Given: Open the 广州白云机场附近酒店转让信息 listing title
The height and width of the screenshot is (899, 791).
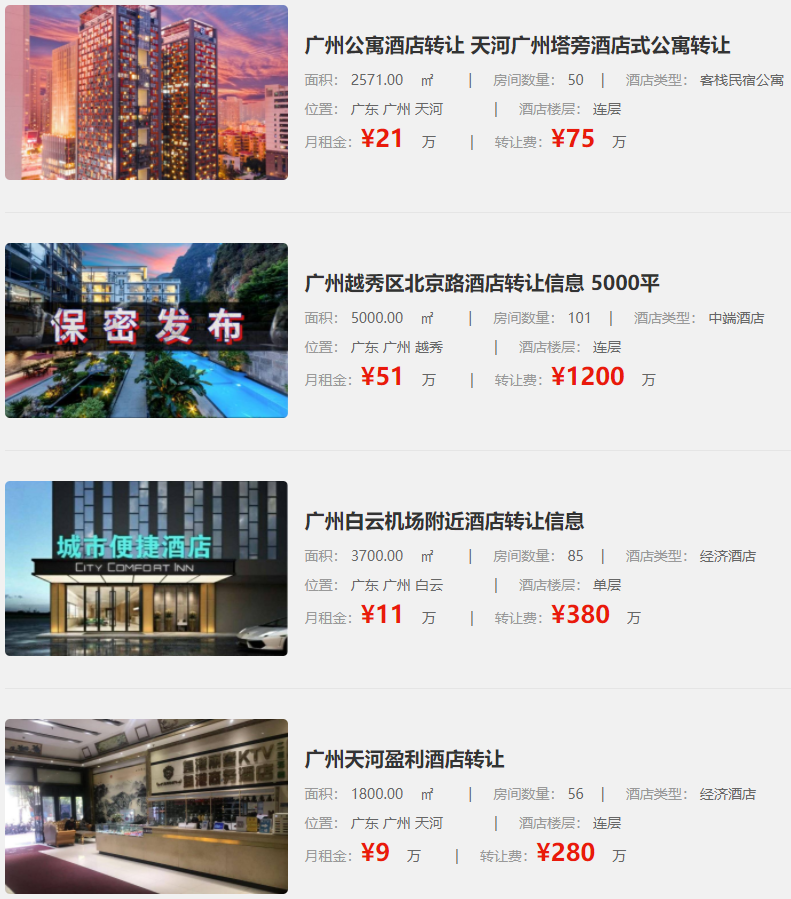Looking at the screenshot, I should [x=444, y=521].
